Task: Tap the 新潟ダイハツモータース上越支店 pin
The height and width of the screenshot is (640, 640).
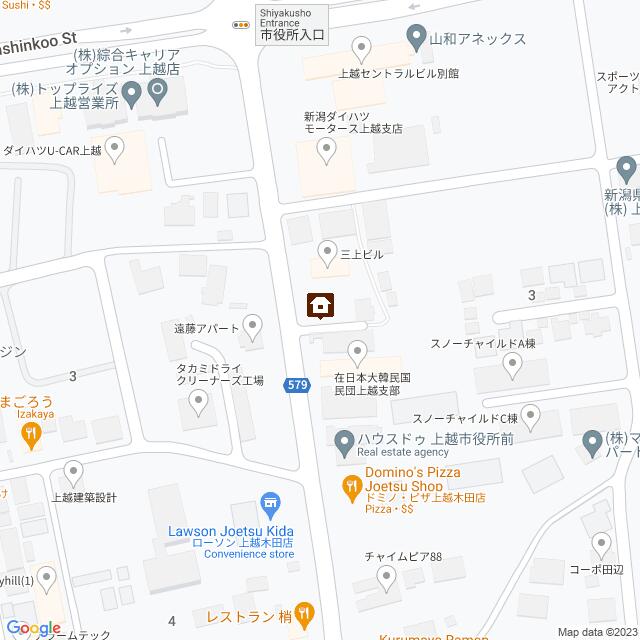Action: pyautogui.click(x=325, y=149)
